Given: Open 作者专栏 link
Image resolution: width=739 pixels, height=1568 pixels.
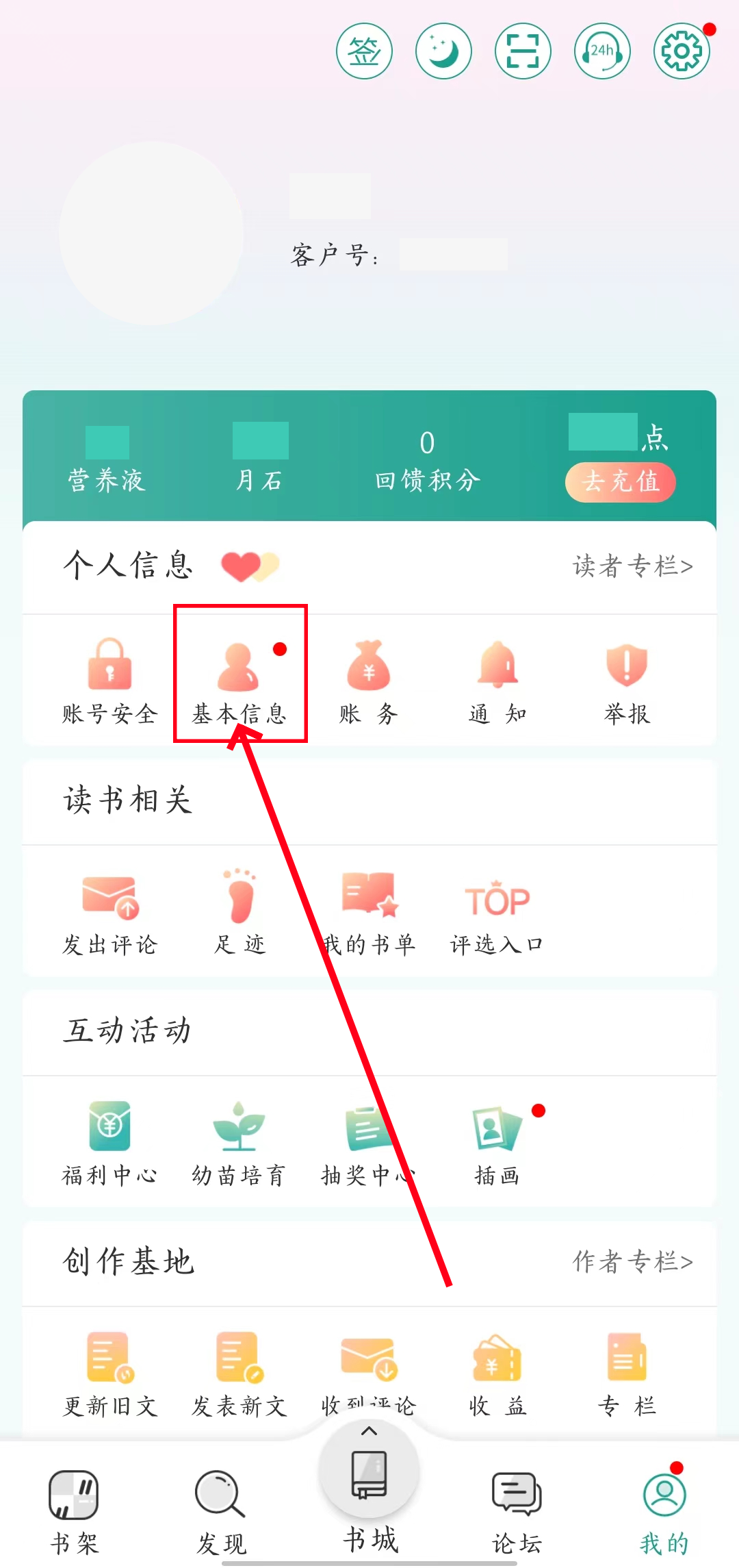Looking at the screenshot, I should coord(632,1261).
